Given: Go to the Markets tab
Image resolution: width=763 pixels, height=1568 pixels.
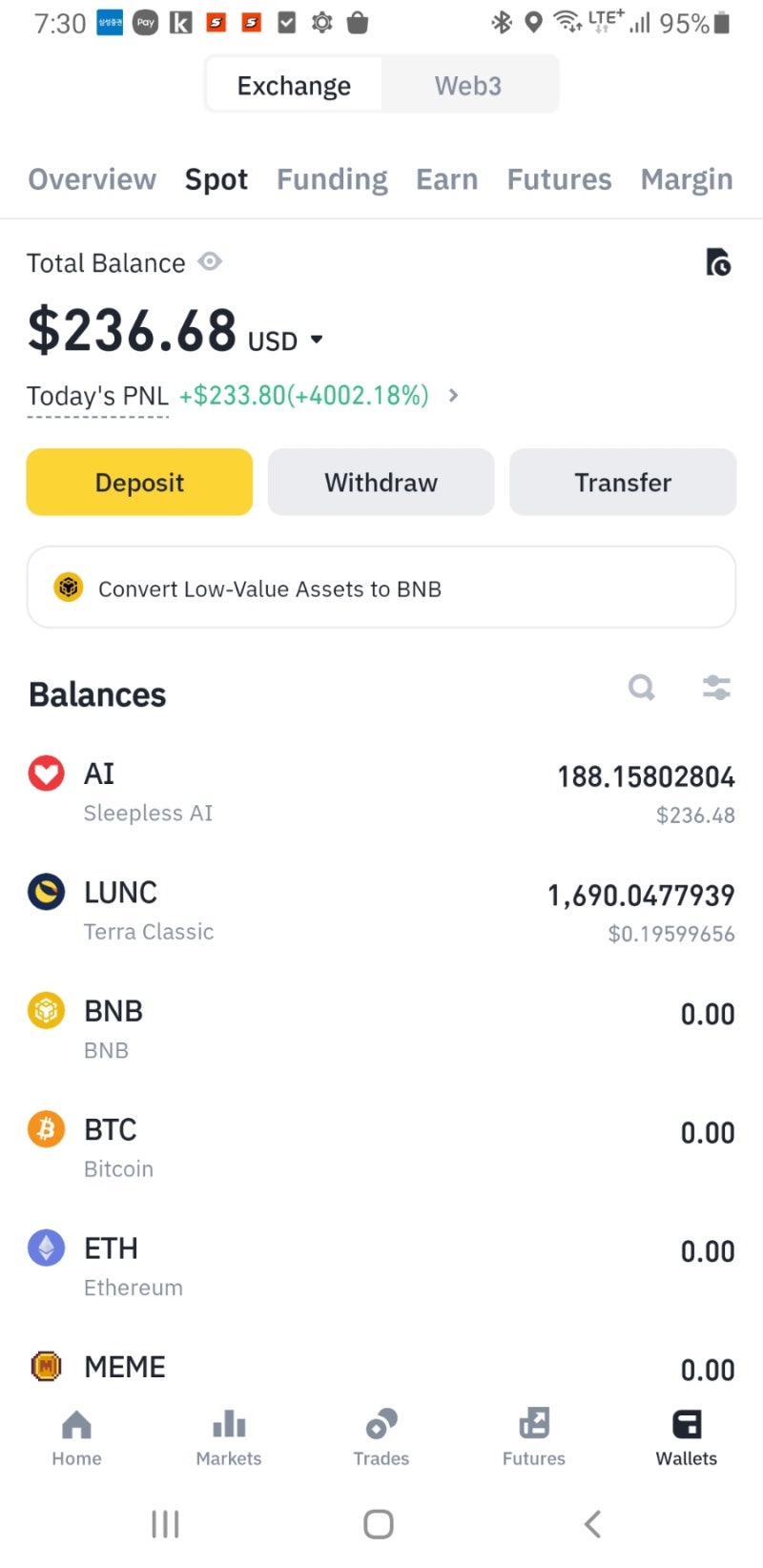Looking at the screenshot, I should [x=229, y=1436].
